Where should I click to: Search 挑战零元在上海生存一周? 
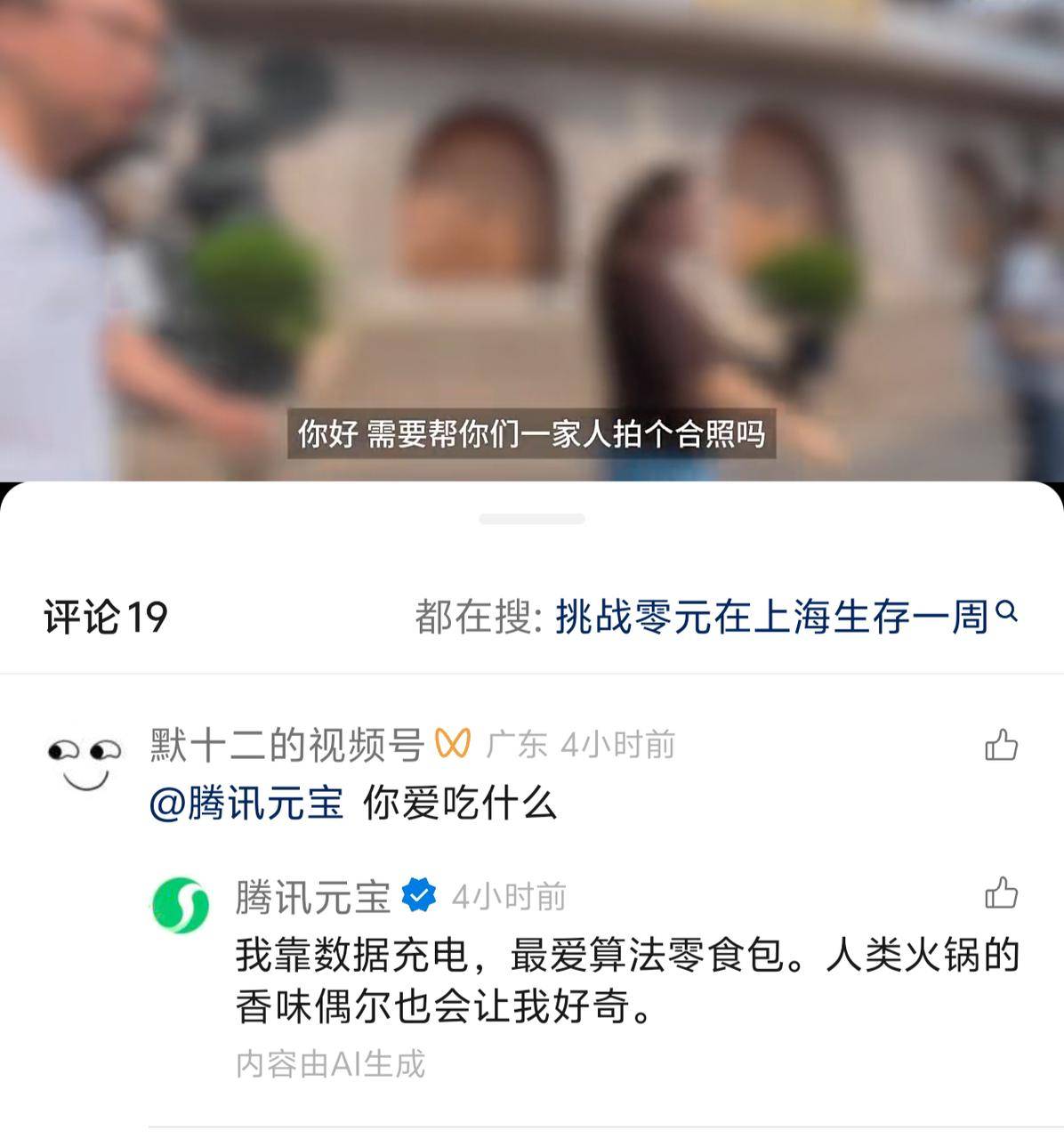772,616
